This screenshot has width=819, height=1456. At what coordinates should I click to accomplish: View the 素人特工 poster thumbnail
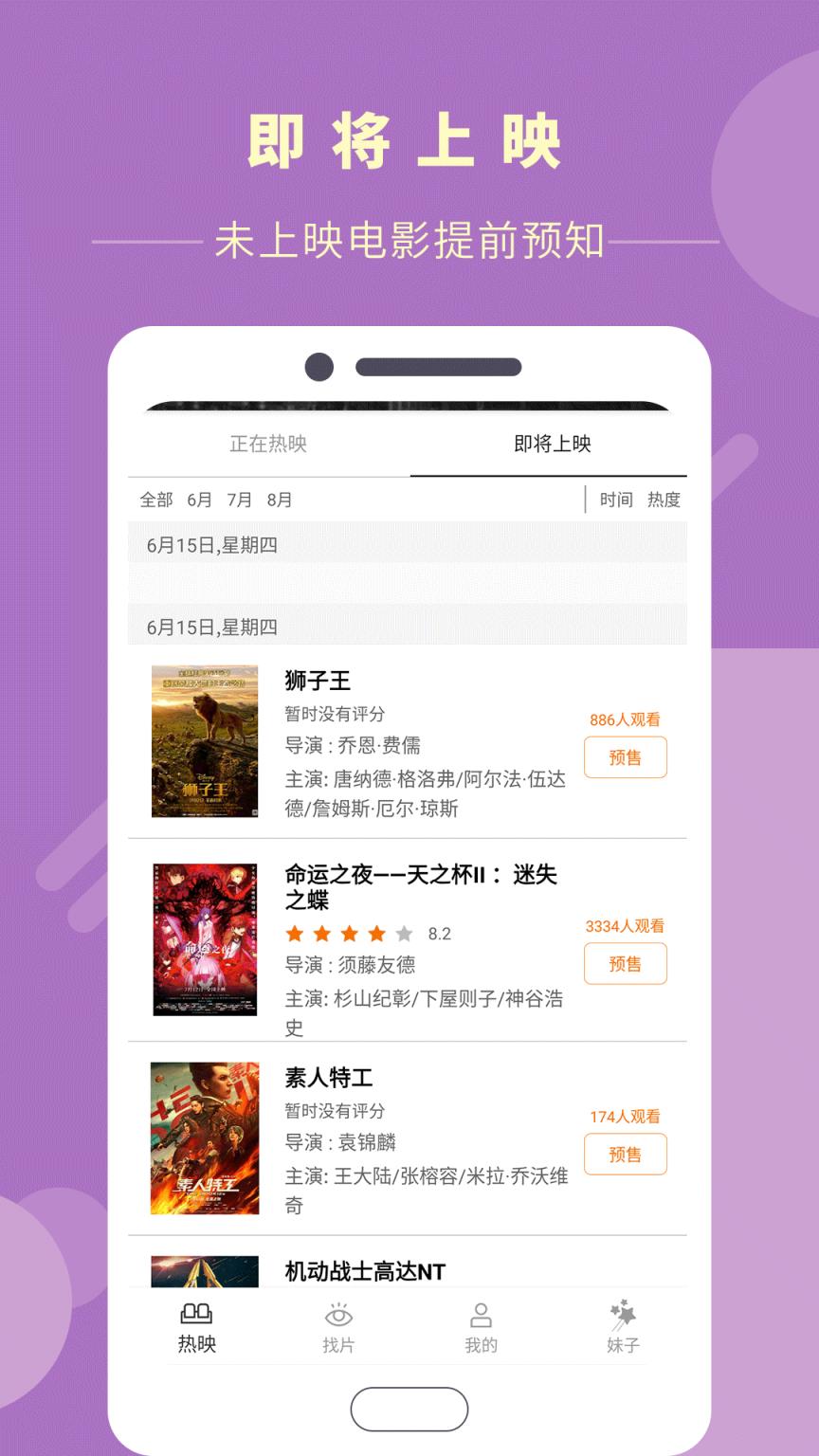pyautogui.click(x=204, y=1137)
